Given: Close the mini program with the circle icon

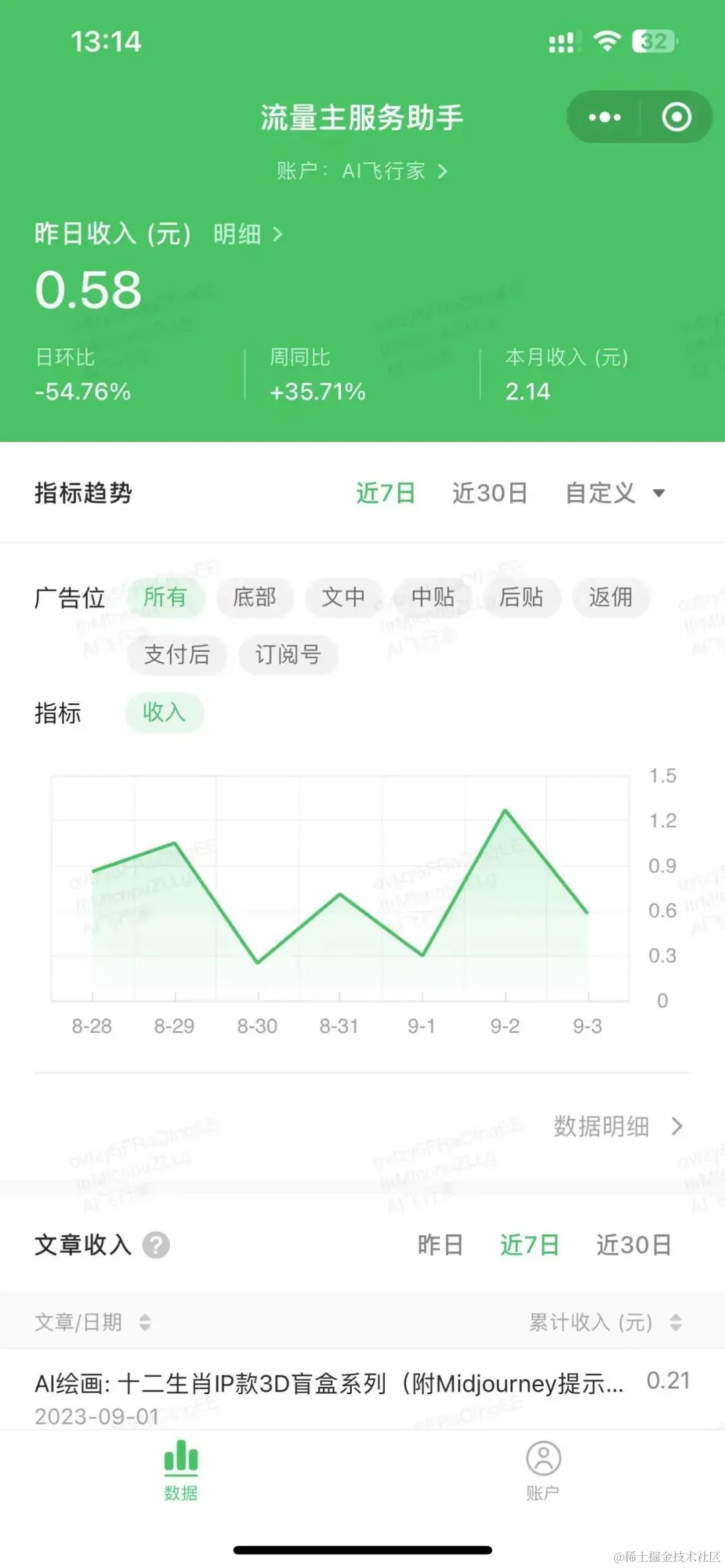Looking at the screenshot, I should (676, 117).
